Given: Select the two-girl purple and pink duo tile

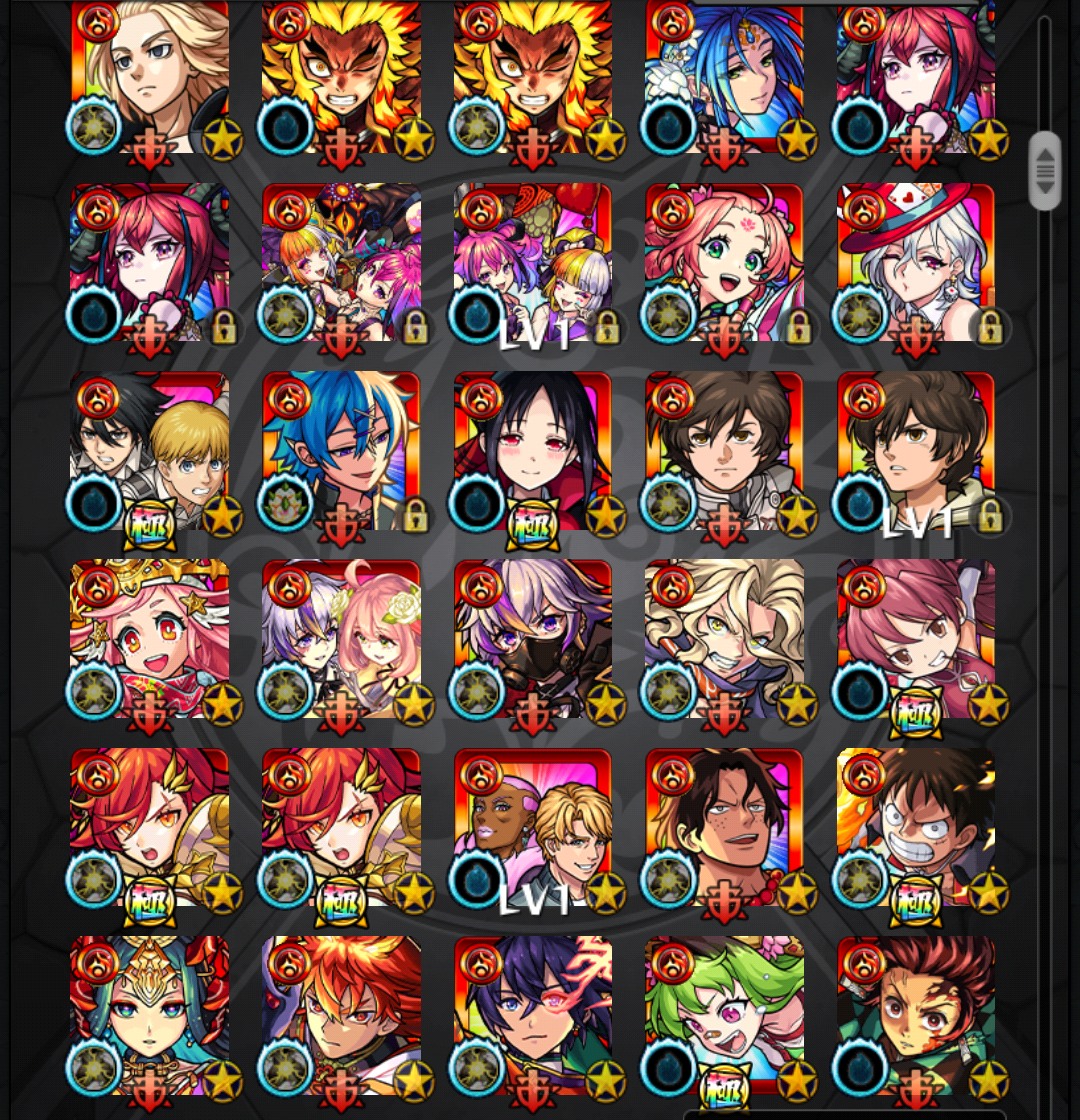Looking at the screenshot, I should click(x=340, y=639).
